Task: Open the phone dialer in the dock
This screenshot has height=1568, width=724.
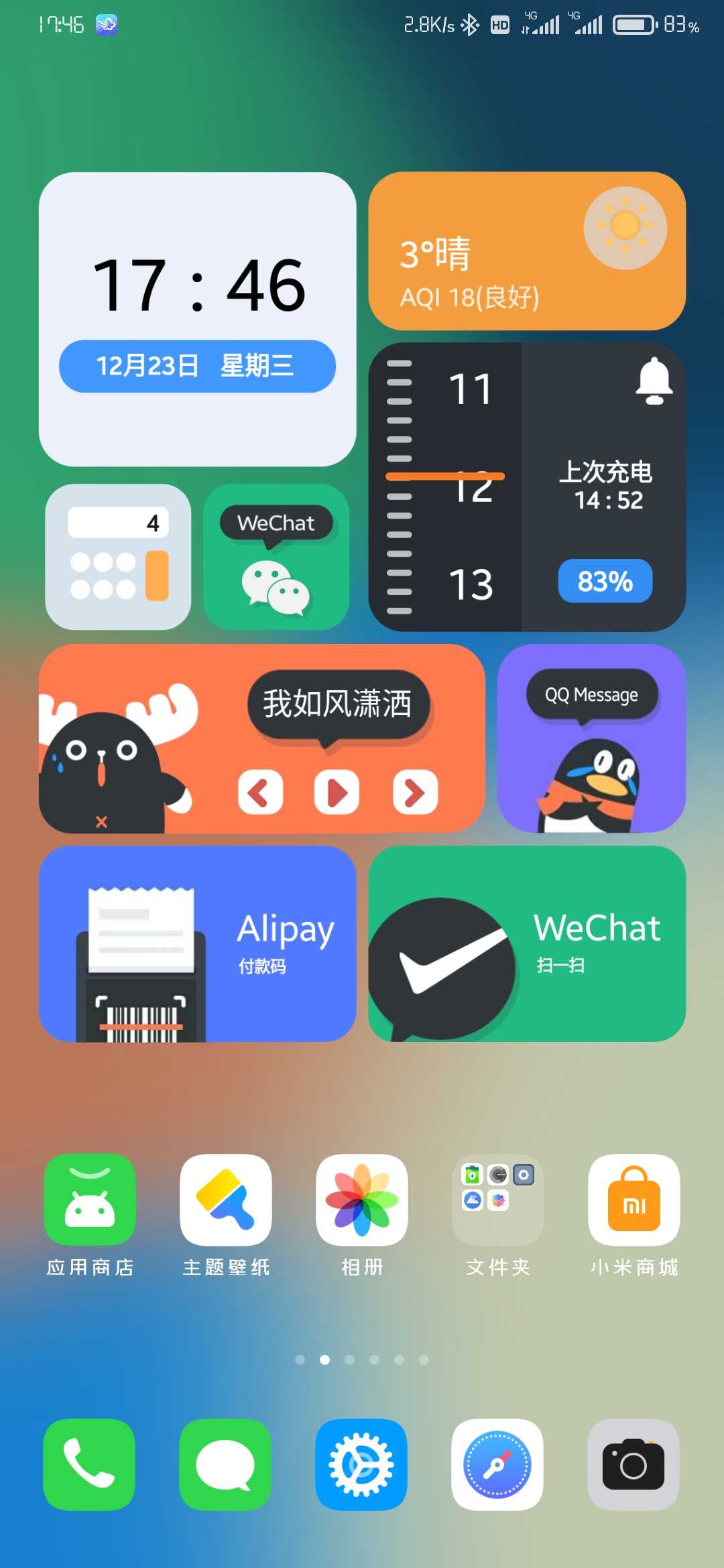Action: (x=89, y=1465)
